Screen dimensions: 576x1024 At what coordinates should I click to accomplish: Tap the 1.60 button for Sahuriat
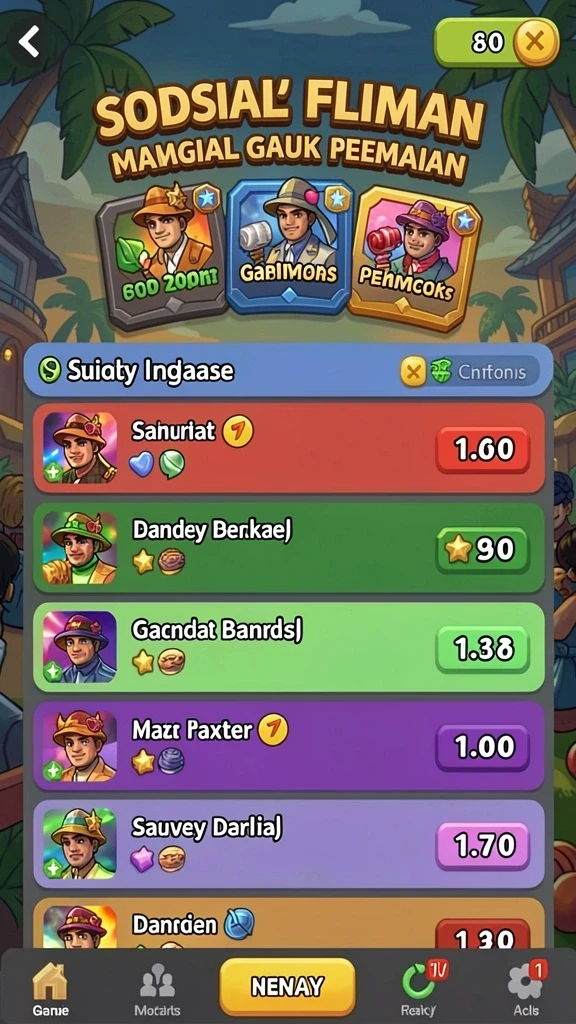pyautogui.click(x=483, y=449)
